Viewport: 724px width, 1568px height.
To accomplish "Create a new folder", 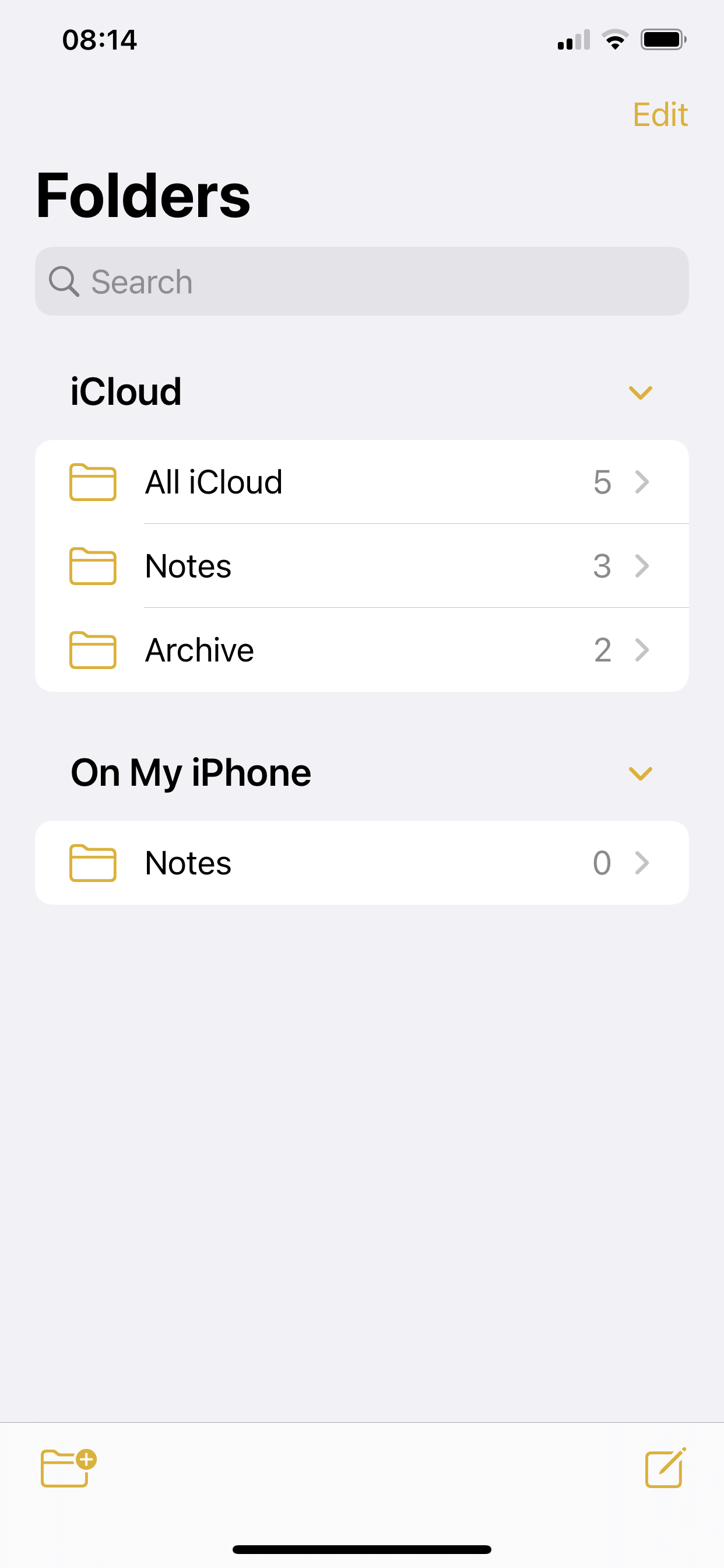I will click(x=68, y=1468).
